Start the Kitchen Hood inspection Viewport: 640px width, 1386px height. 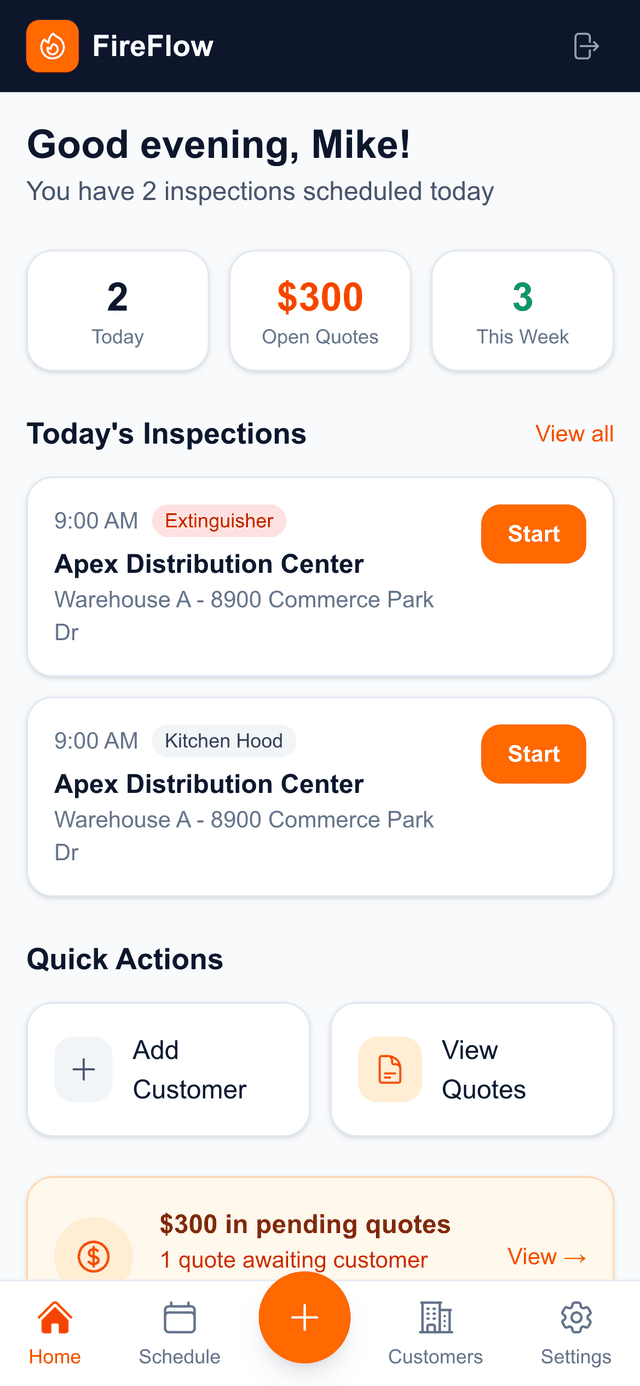click(533, 754)
